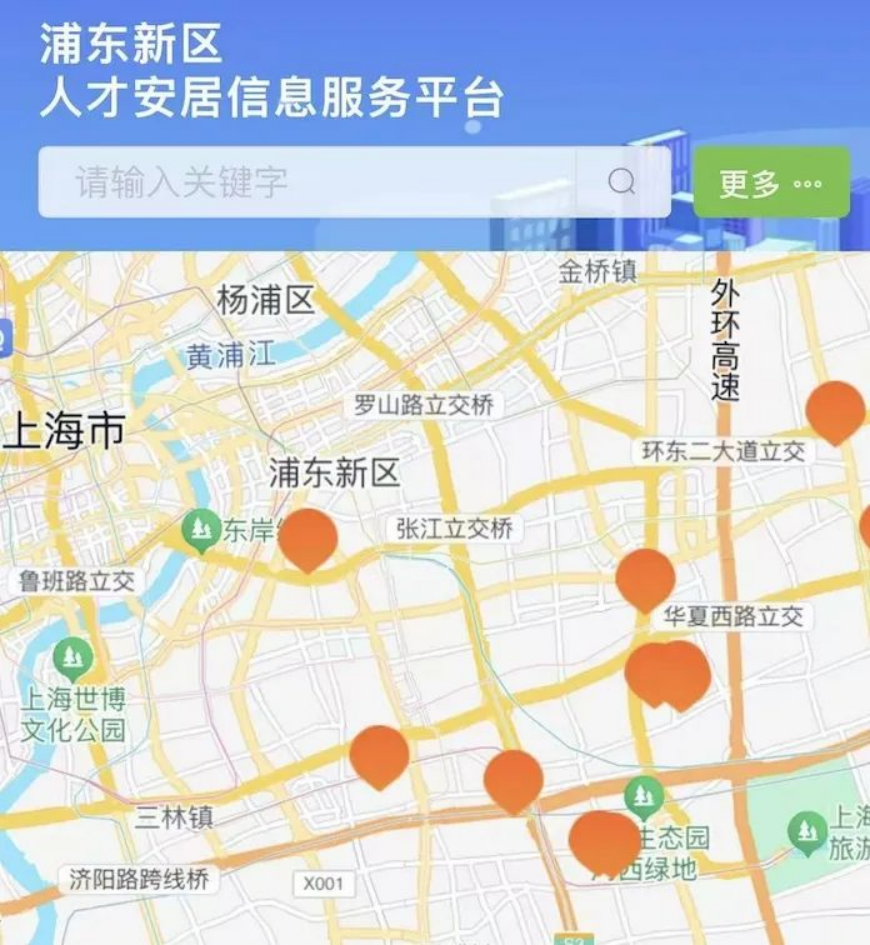Select the orange marker near 东岸

coord(308,538)
